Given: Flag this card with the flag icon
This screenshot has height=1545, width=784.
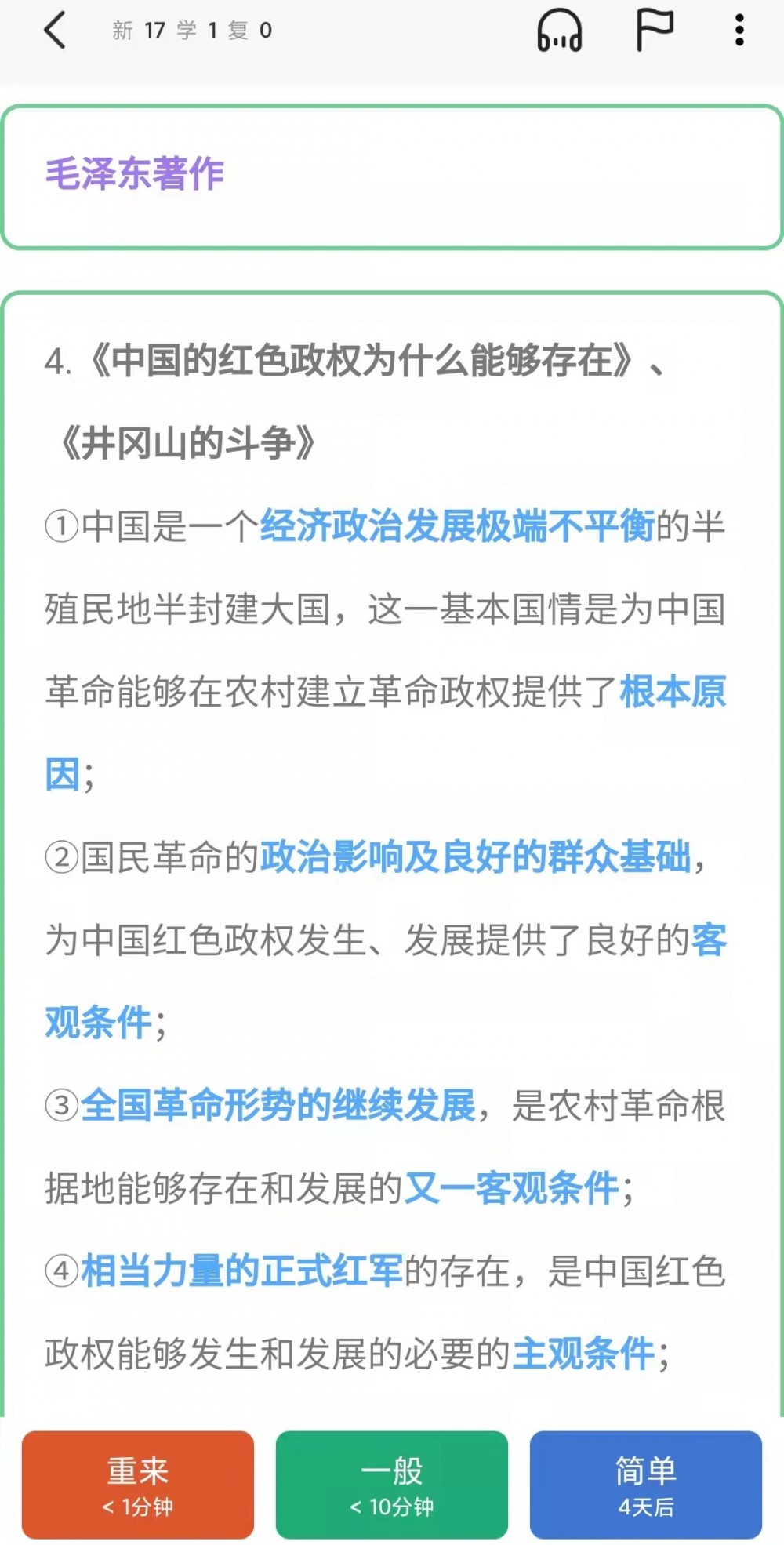Looking at the screenshot, I should tap(653, 31).
